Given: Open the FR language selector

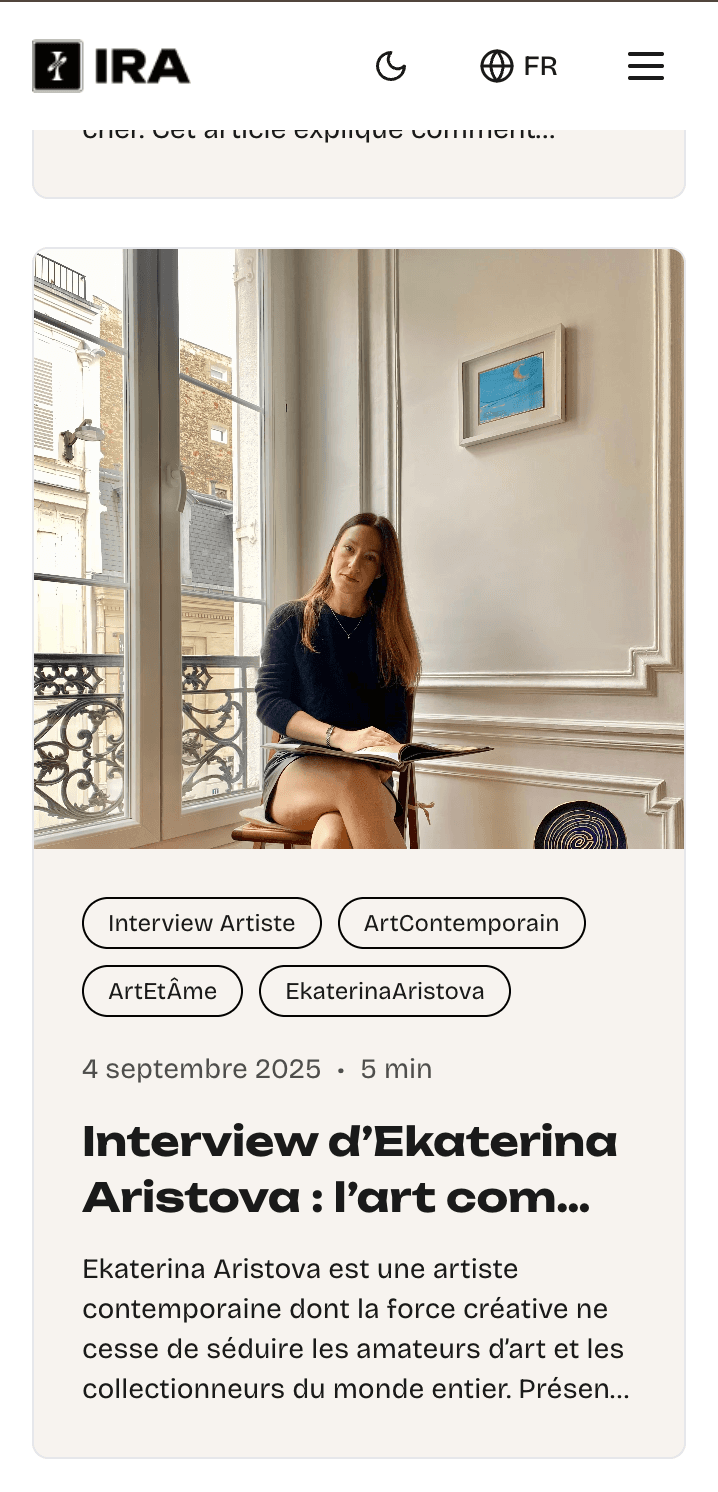Looking at the screenshot, I should (518, 67).
